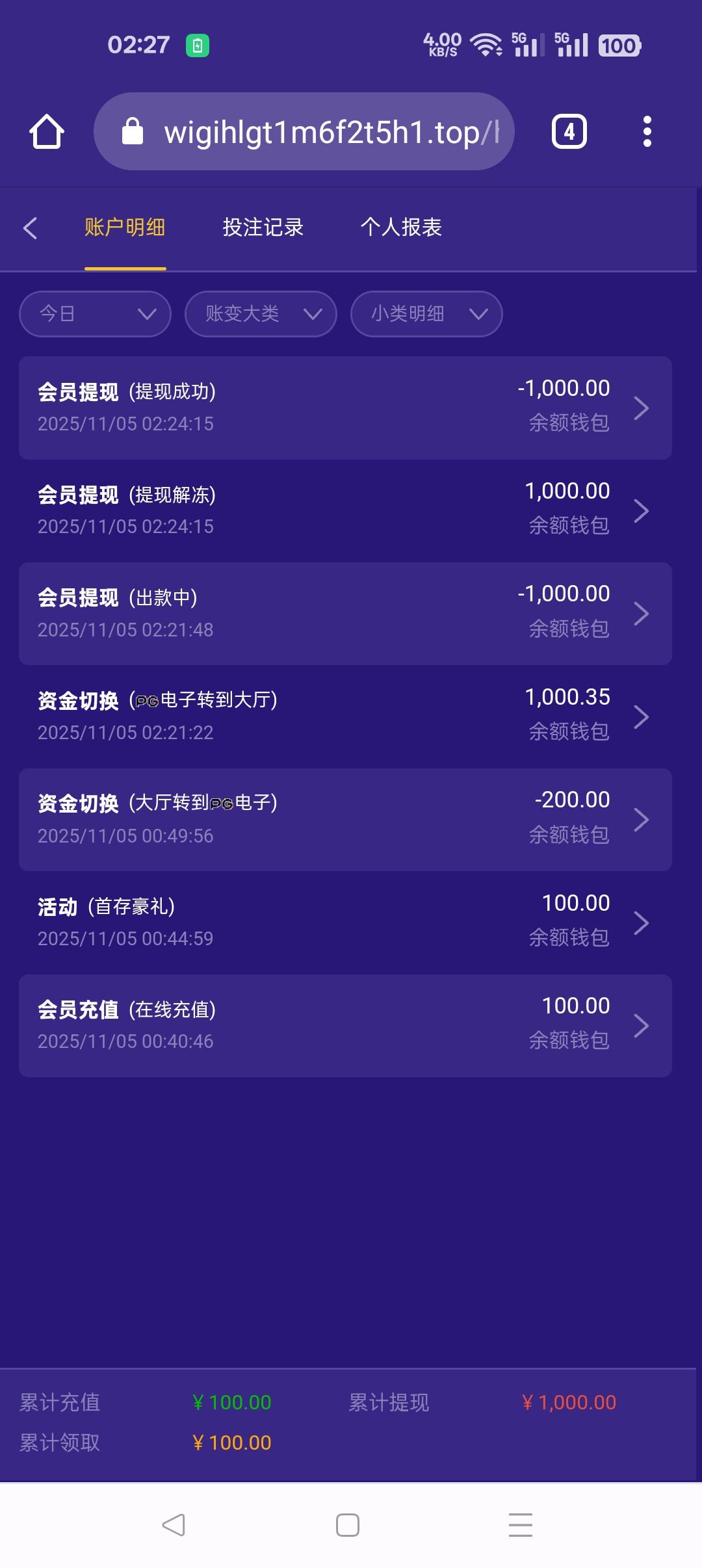
Task: View the 提现解冻 transaction details
Action: click(345, 510)
